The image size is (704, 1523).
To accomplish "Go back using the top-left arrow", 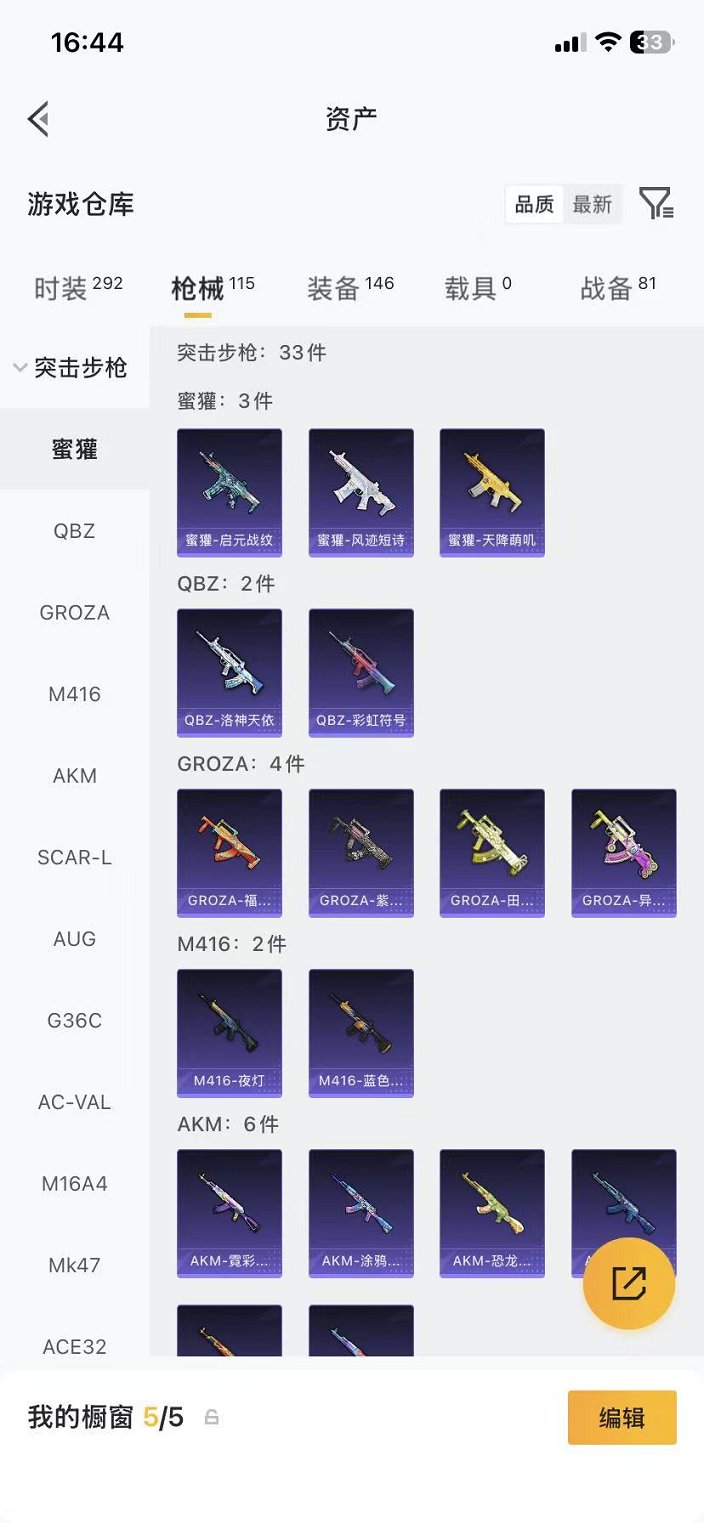I will (x=39, y=119).
